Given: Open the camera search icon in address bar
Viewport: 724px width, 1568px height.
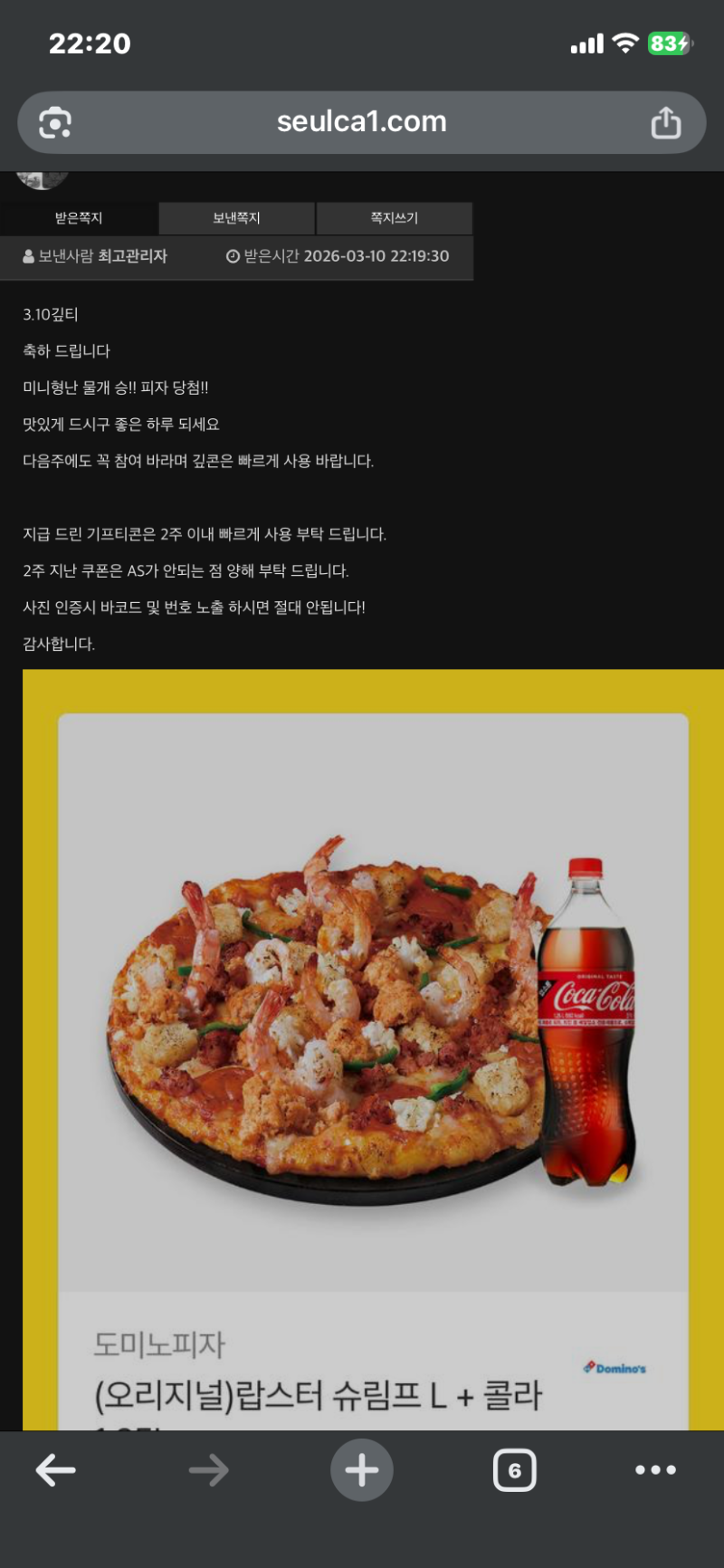Looking at the screenshot, I should point(55,123).
